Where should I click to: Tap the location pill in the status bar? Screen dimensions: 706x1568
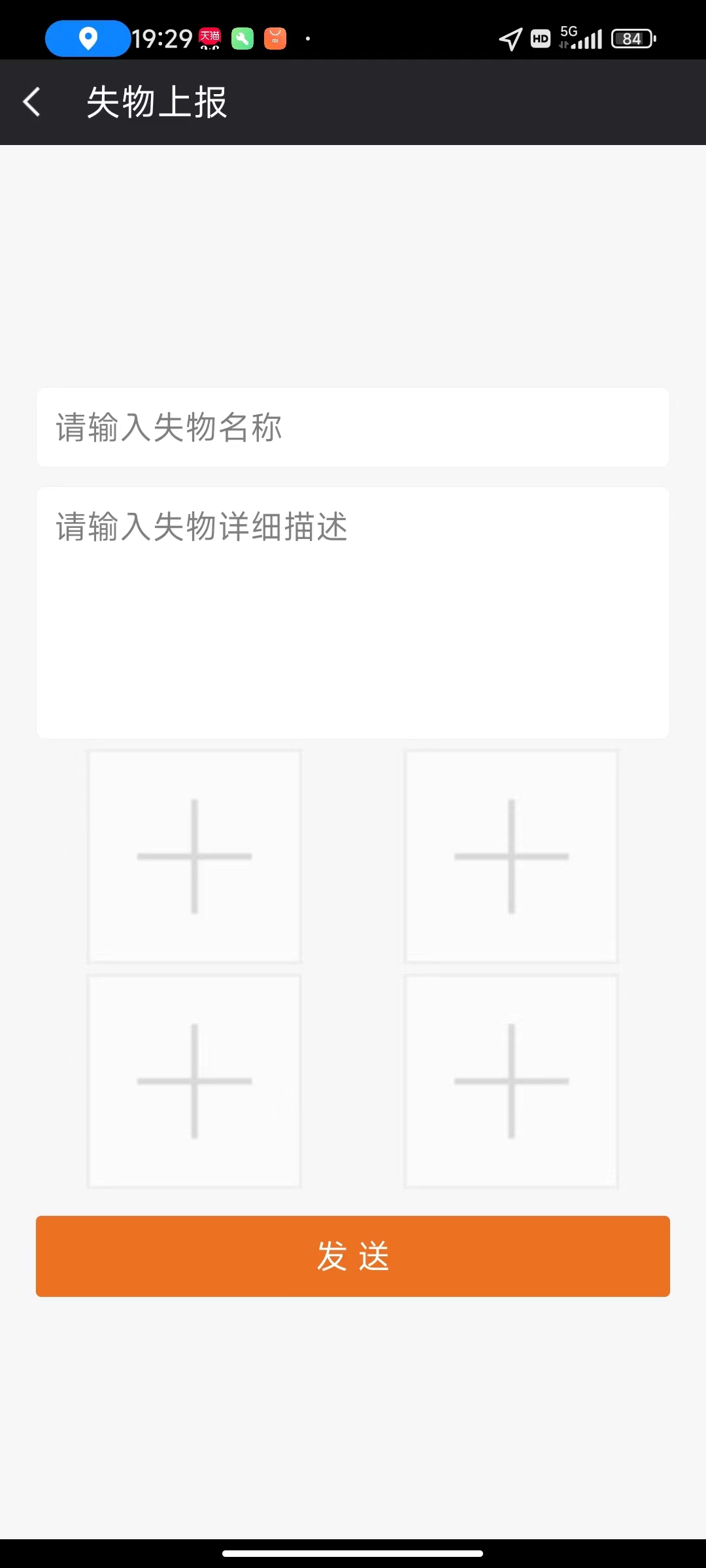pyautogui.click(x=86, y=39)
